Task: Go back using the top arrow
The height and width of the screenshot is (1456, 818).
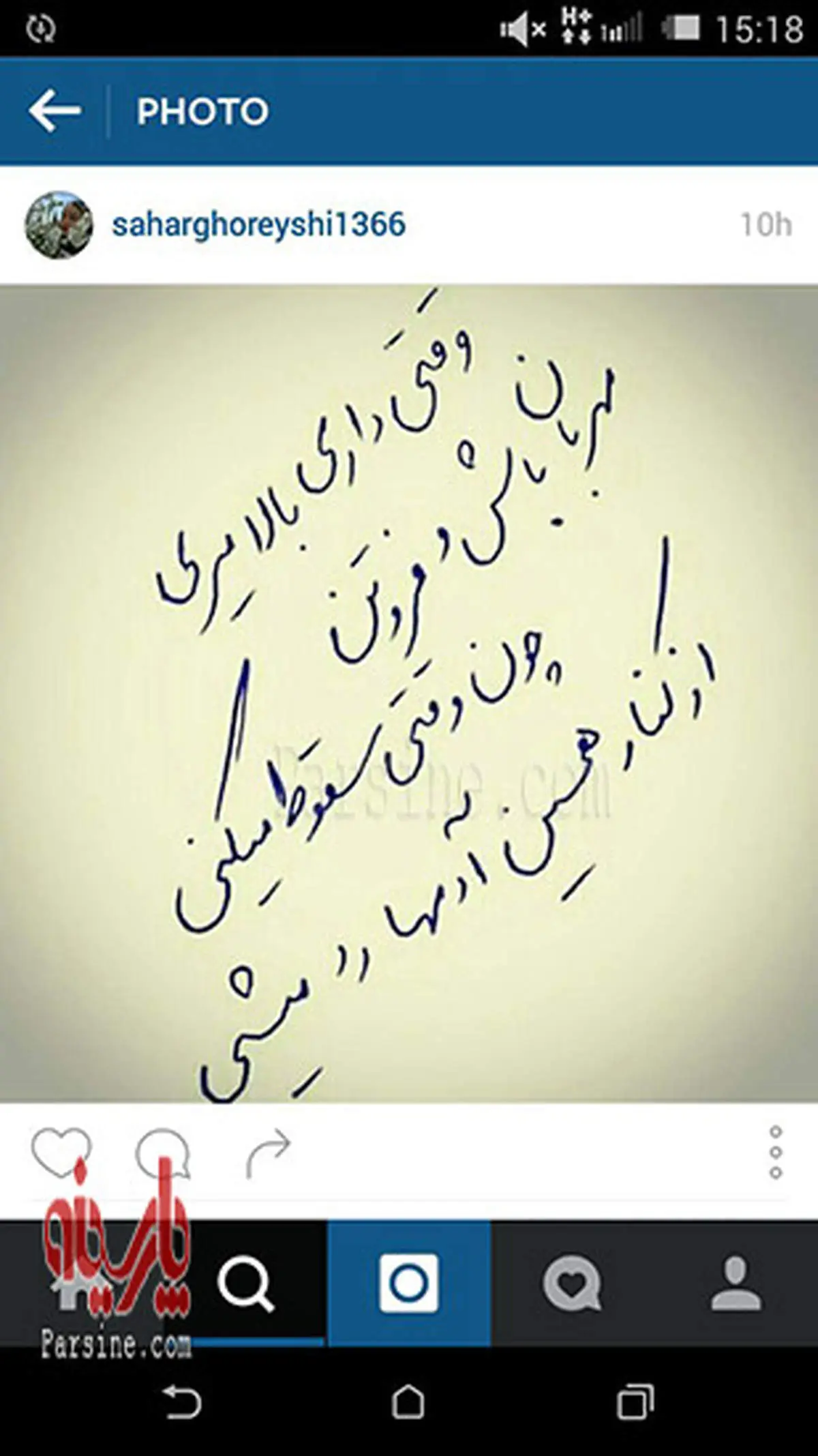Action: (x=55, y=111)
